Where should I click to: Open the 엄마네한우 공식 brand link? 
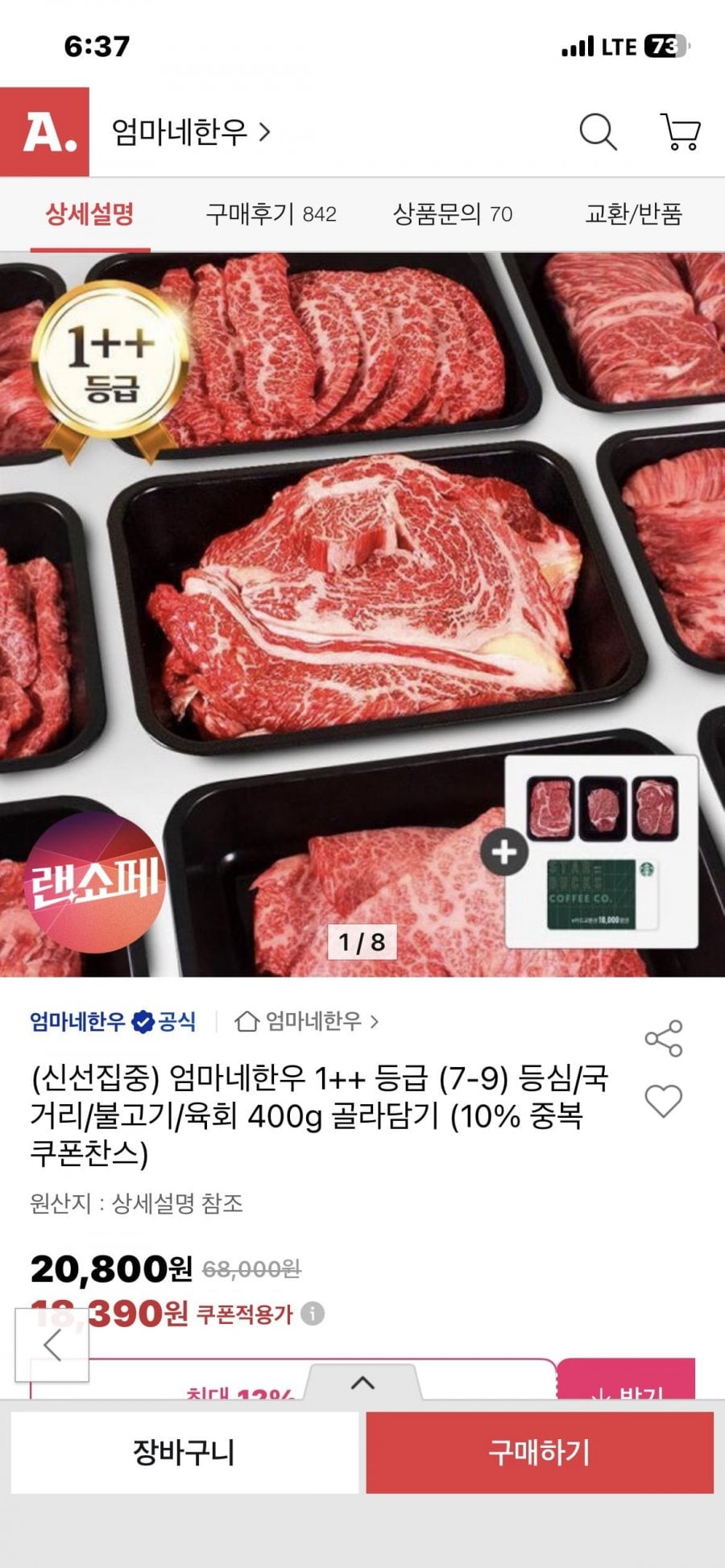[113, 1022]
